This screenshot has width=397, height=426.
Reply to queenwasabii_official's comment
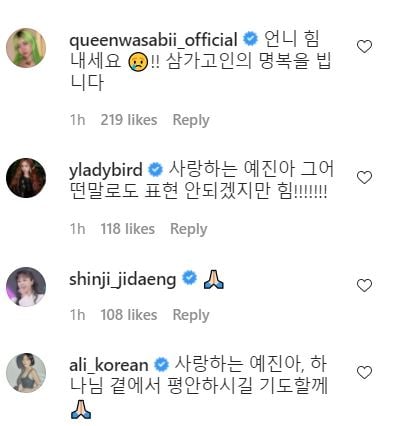click(x=191, y=120)
